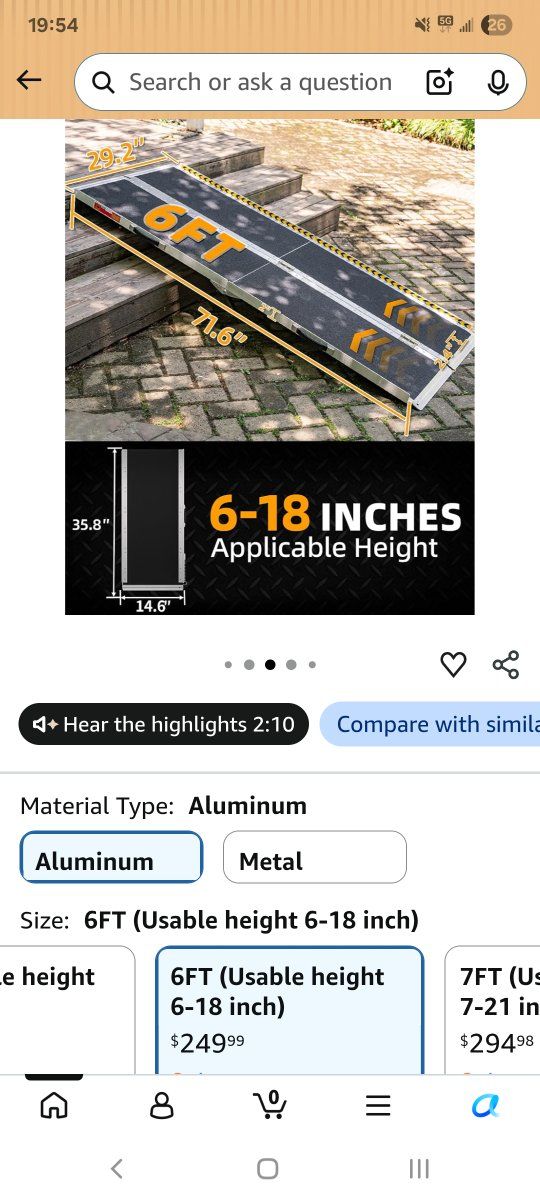Go back using the top arrow

[30, 80]
